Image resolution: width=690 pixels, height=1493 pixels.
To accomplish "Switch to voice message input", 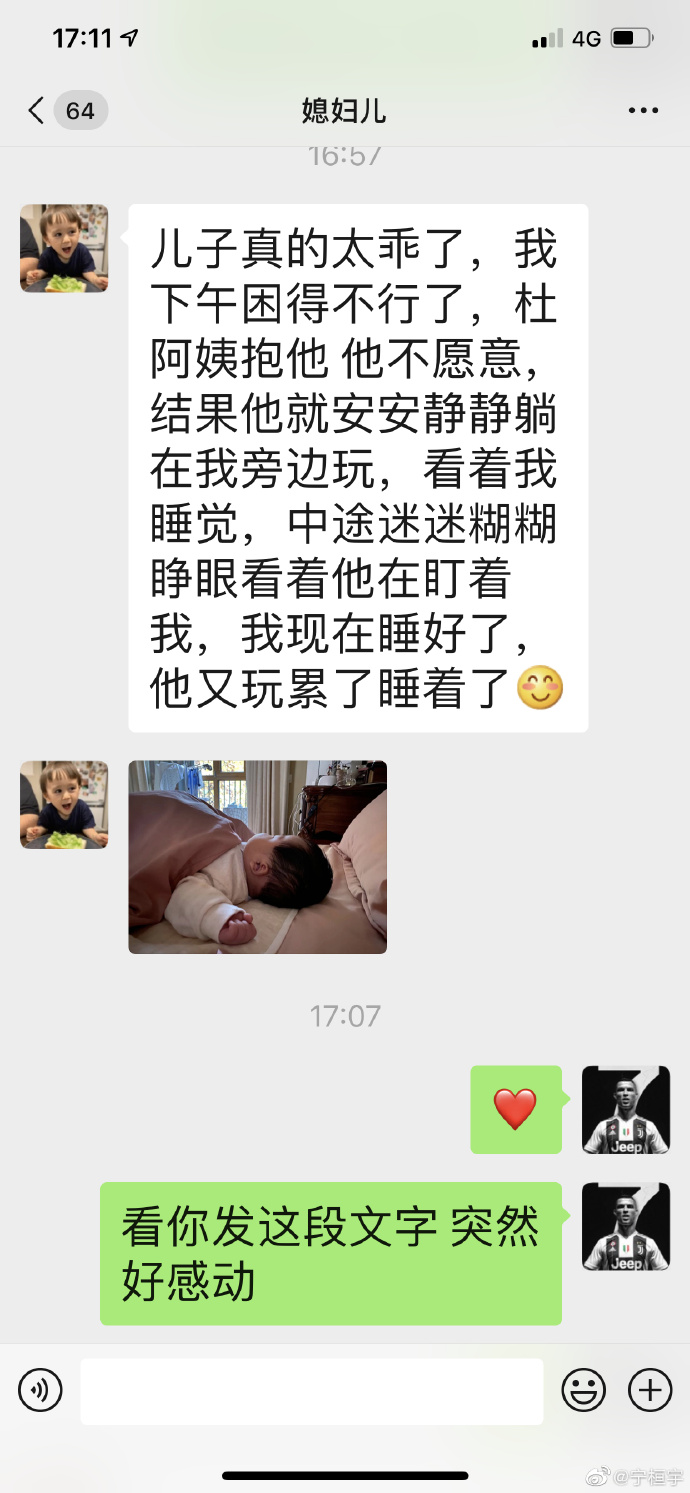I will coord(41,1390).
